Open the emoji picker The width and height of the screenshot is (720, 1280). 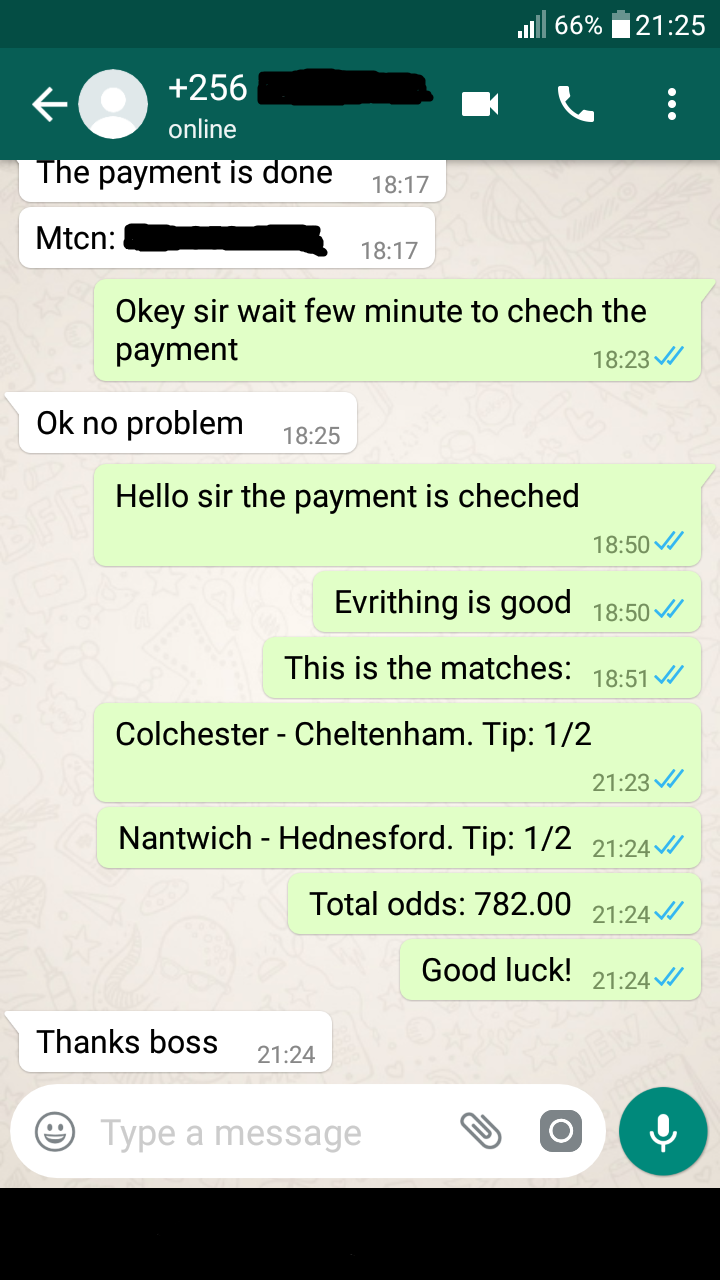coord(55,1132)
